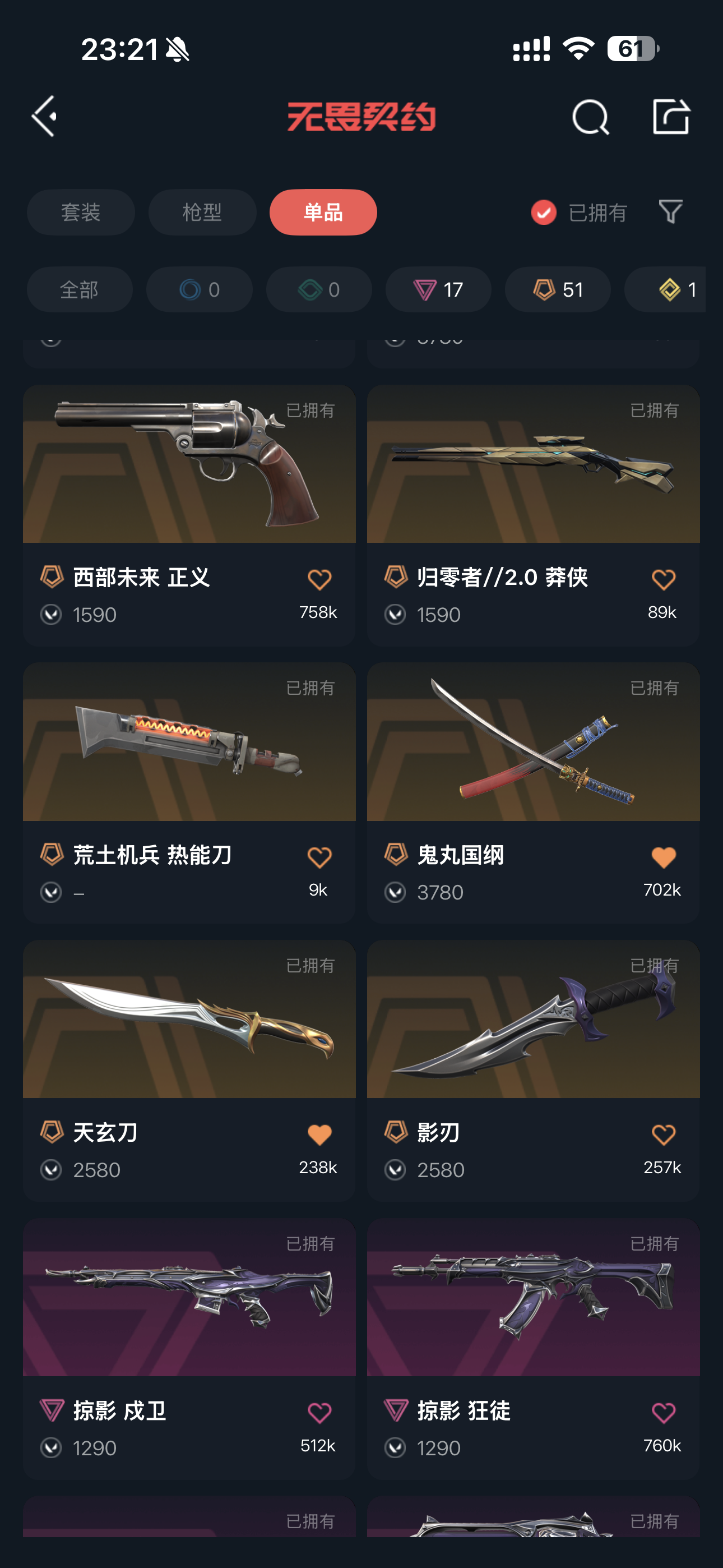Screen dimensions: 723x1568
Task: Filter by the orange tier chip showing 51
Action: 558,290
